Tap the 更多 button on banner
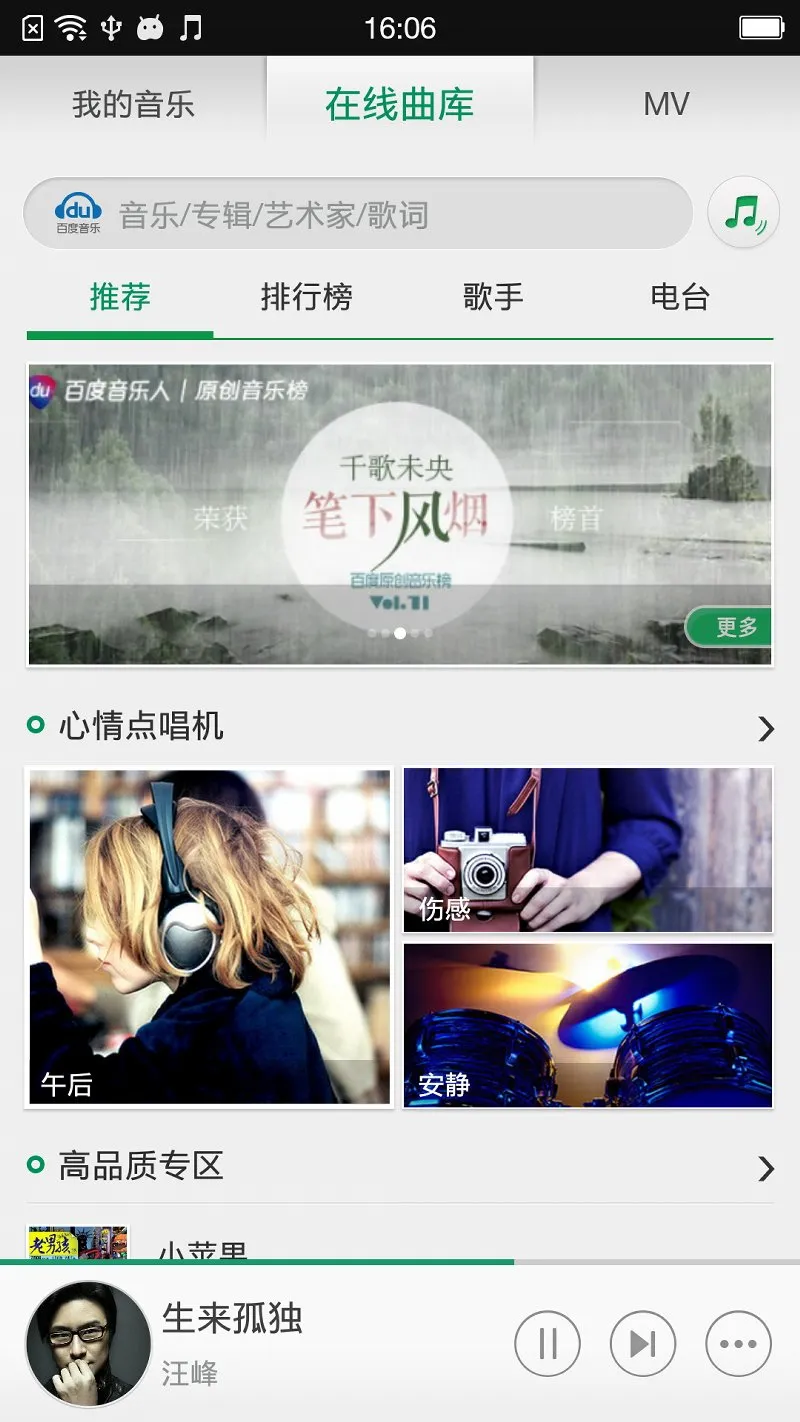The height and width of the screenshot is (1422, 800). point(735,627)
